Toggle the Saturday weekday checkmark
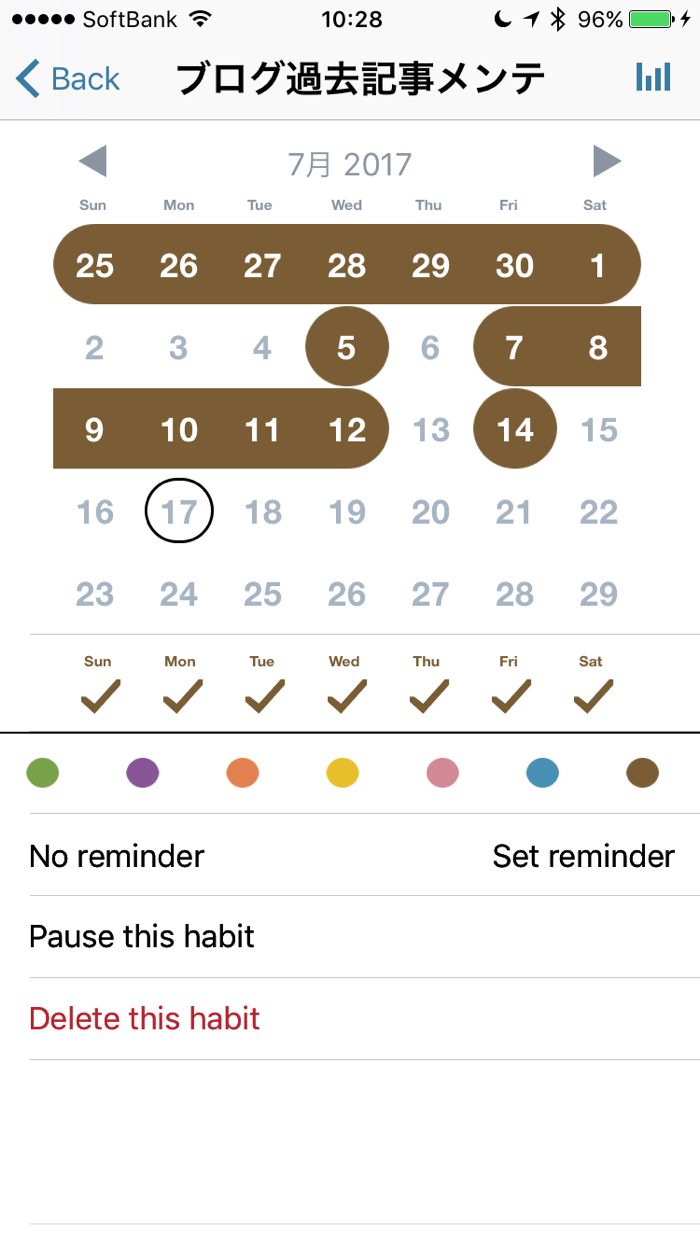The image size is (700, 1245). point(592,695)
